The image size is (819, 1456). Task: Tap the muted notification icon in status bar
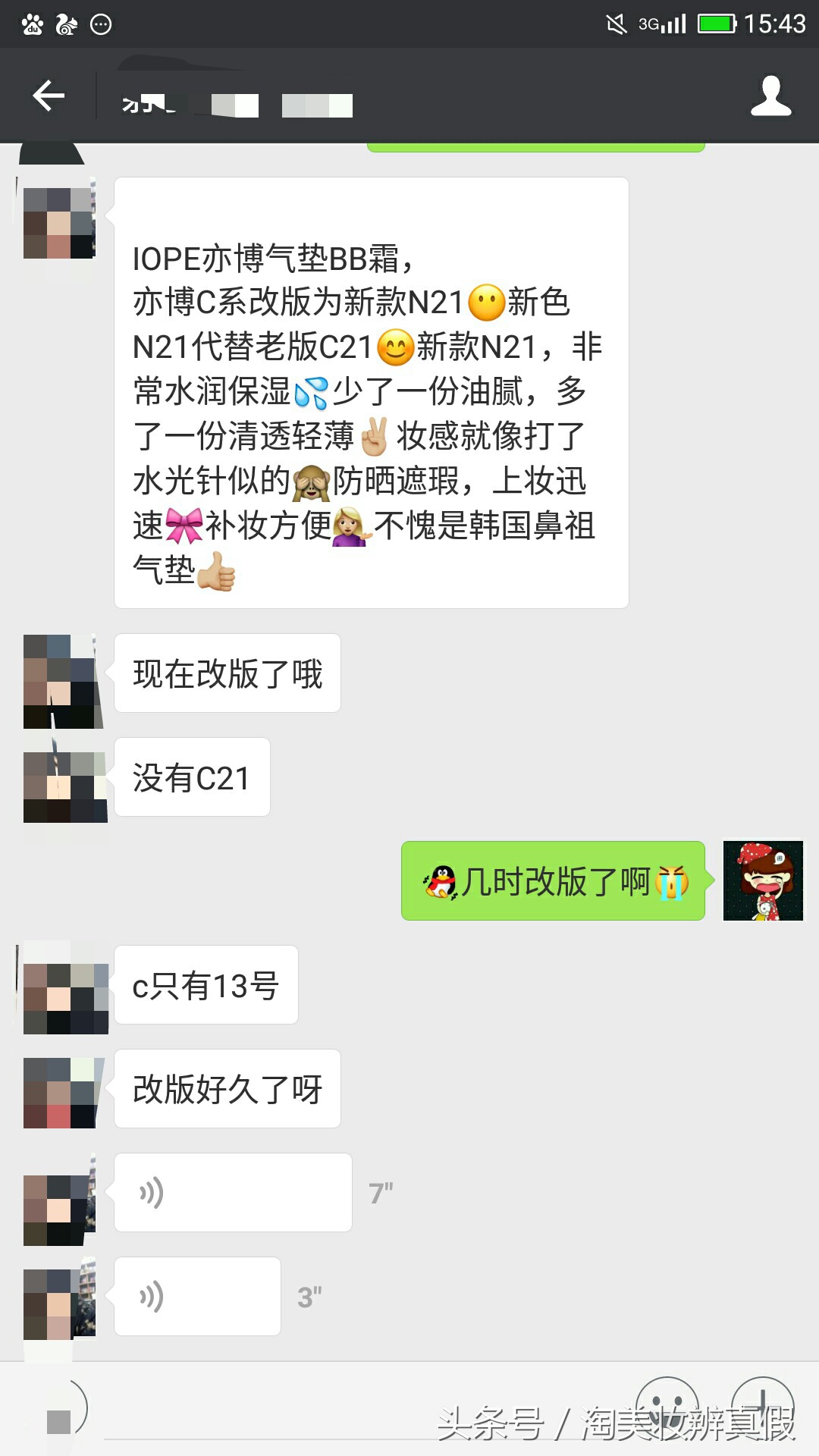point(616,21)
